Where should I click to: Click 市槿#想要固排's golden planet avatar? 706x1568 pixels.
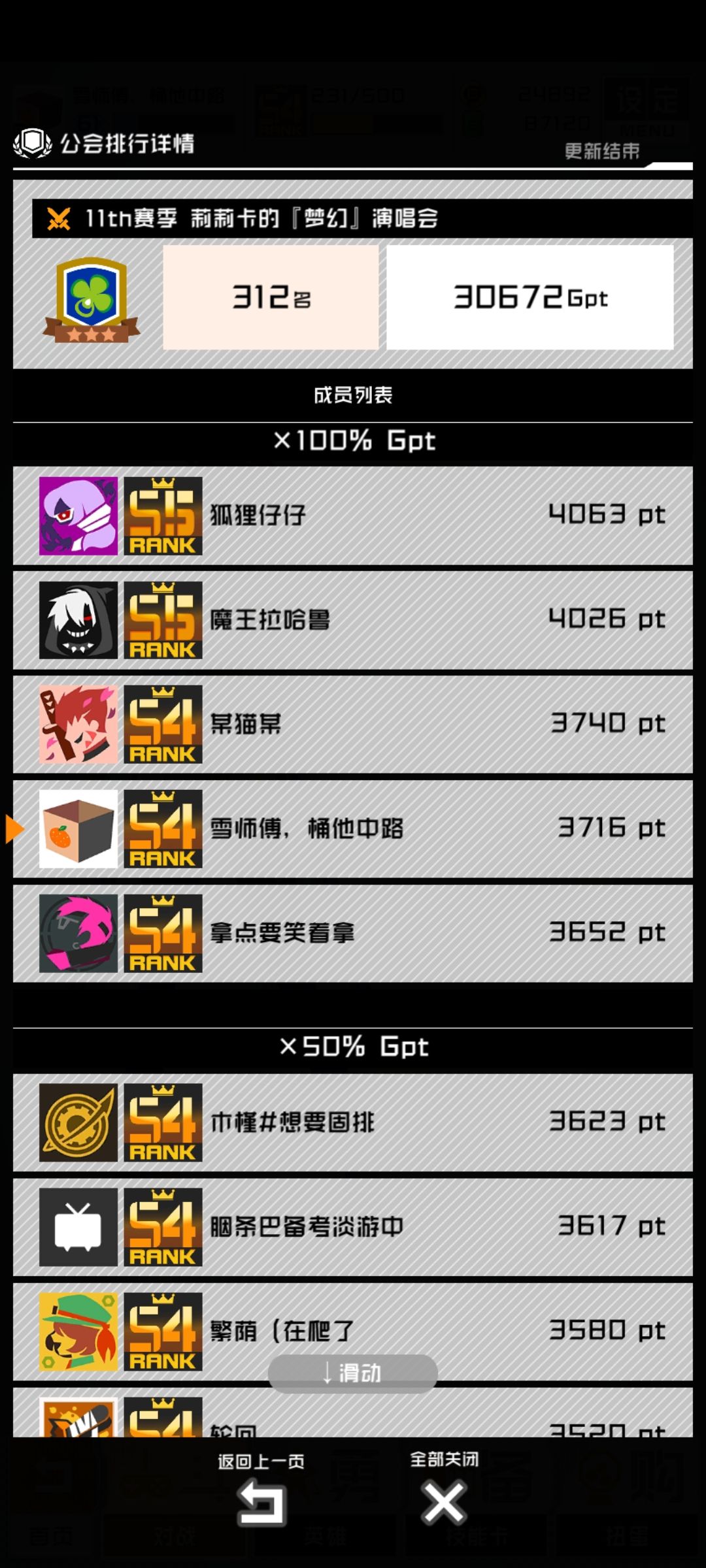77,1122
